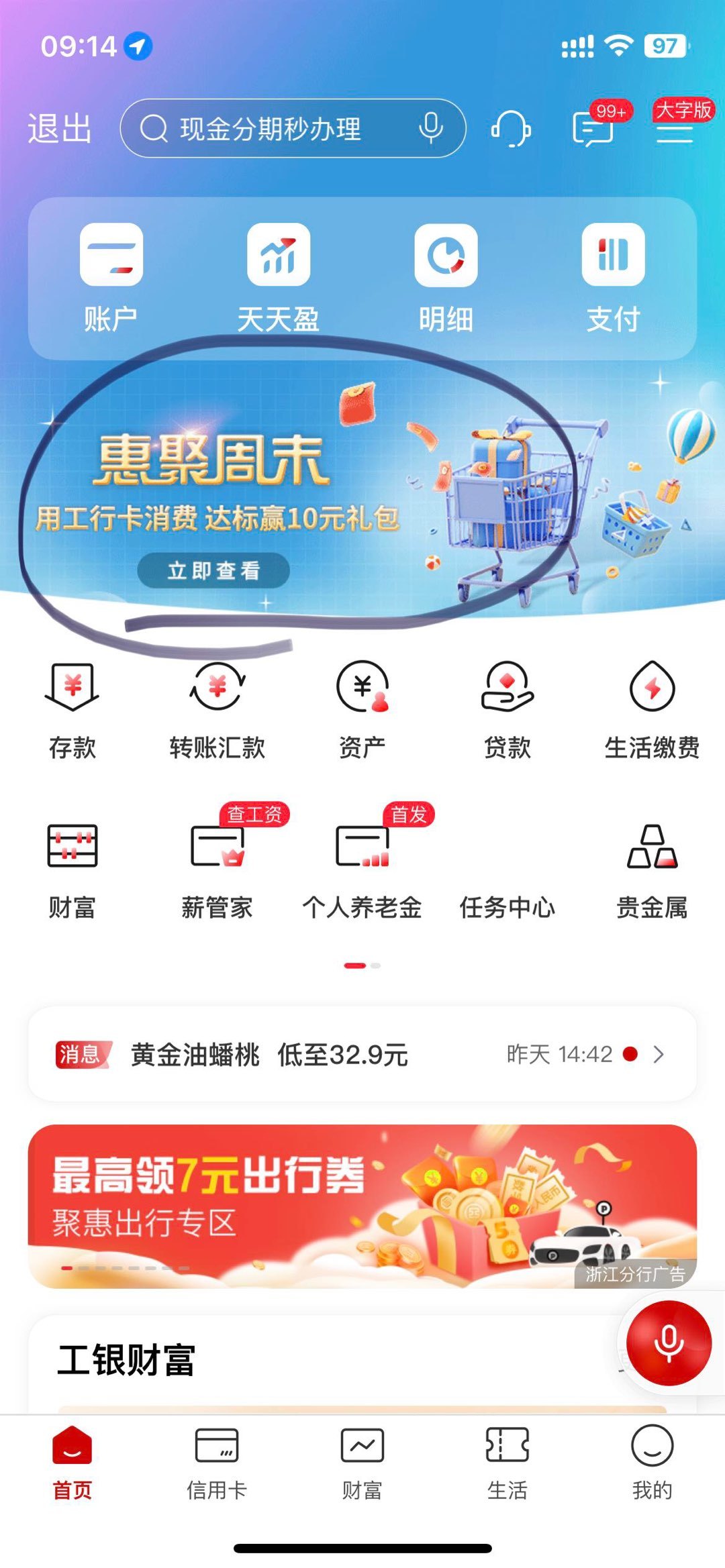Open 贵金属 precious metals
Image resolution: width=725 pixels, height=1568 pixels.
tap(652, 869)
